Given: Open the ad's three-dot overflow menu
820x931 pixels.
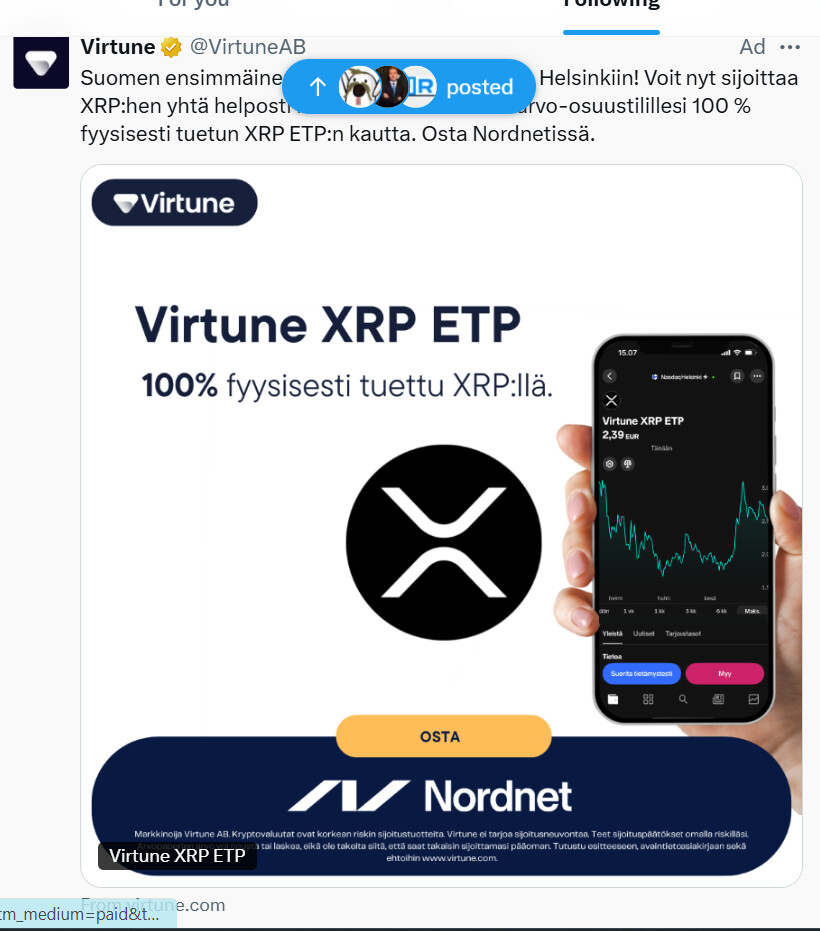Looking at the screenshot, I should (790, 47).
